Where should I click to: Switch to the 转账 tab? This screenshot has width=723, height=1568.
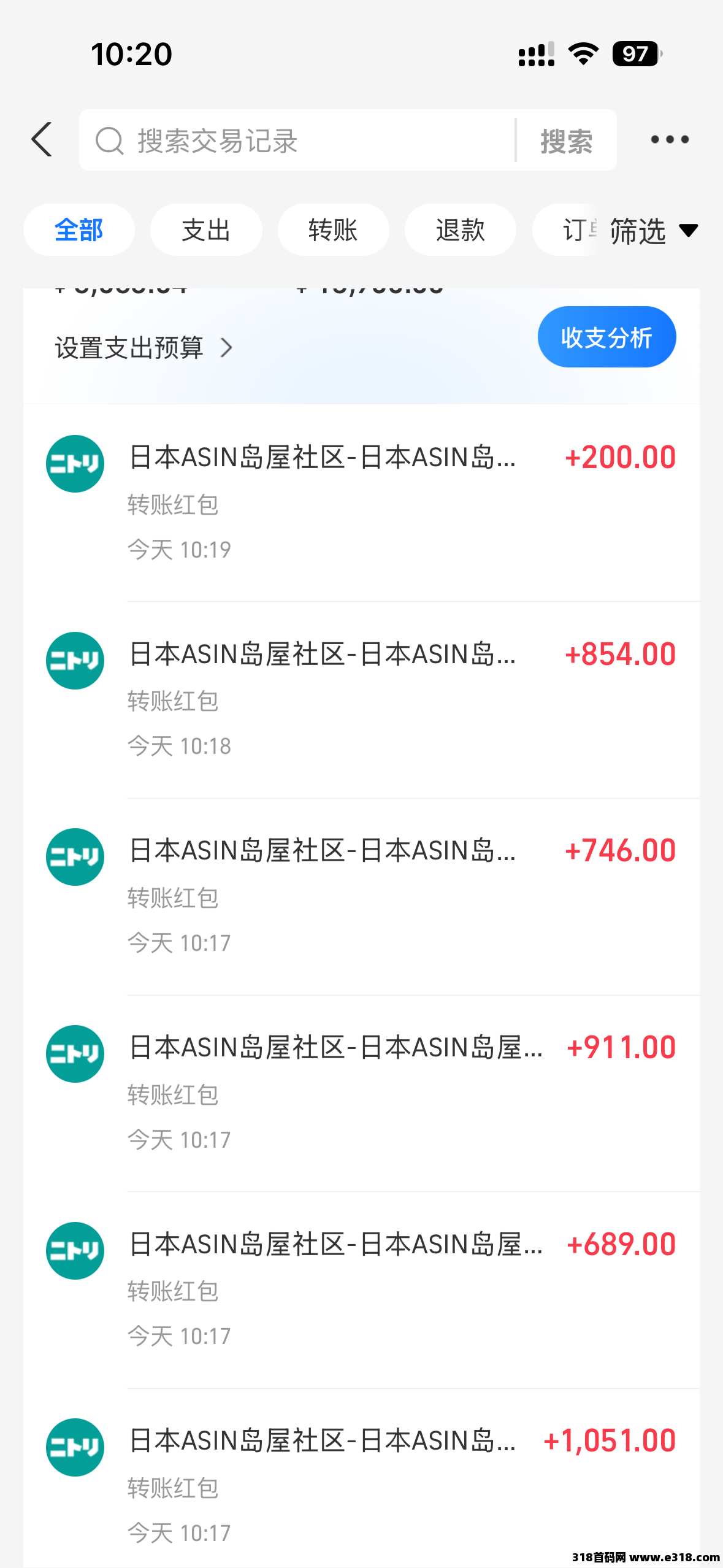point(333,230)
